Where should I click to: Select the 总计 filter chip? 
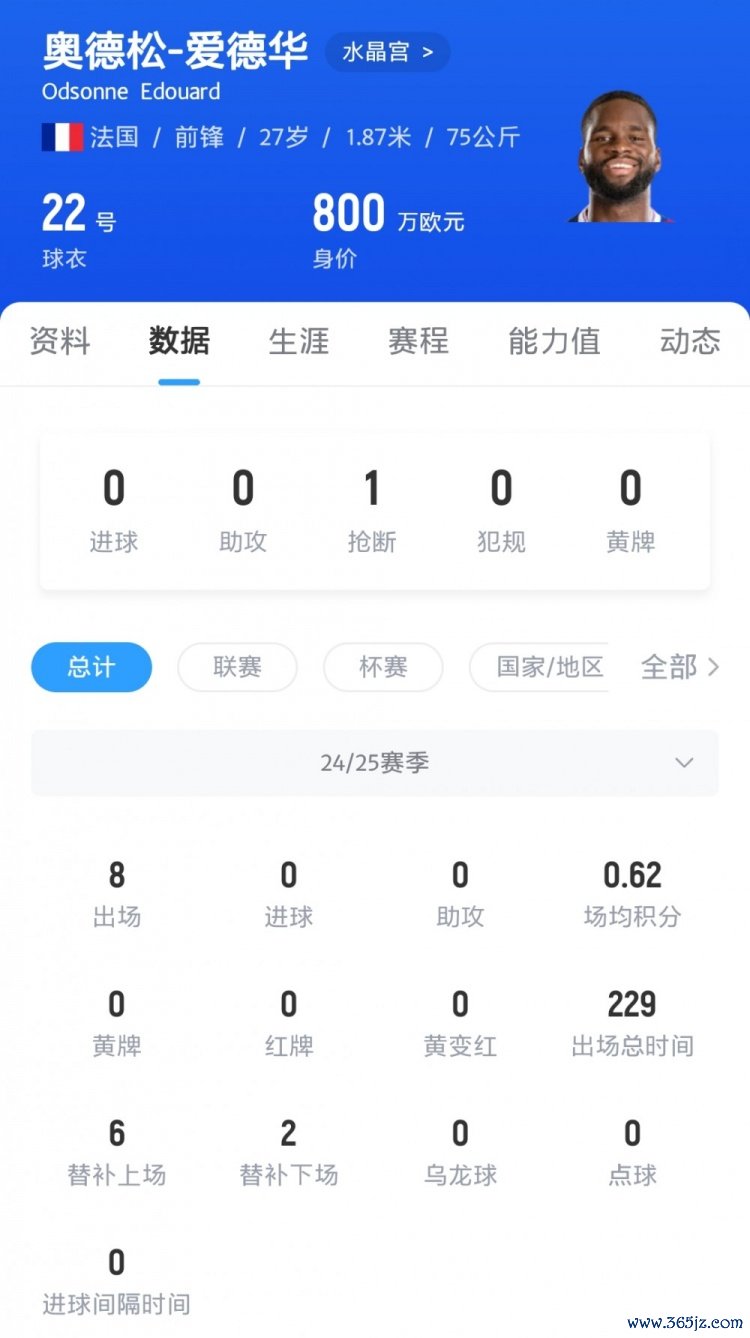[x=91, y=667]
